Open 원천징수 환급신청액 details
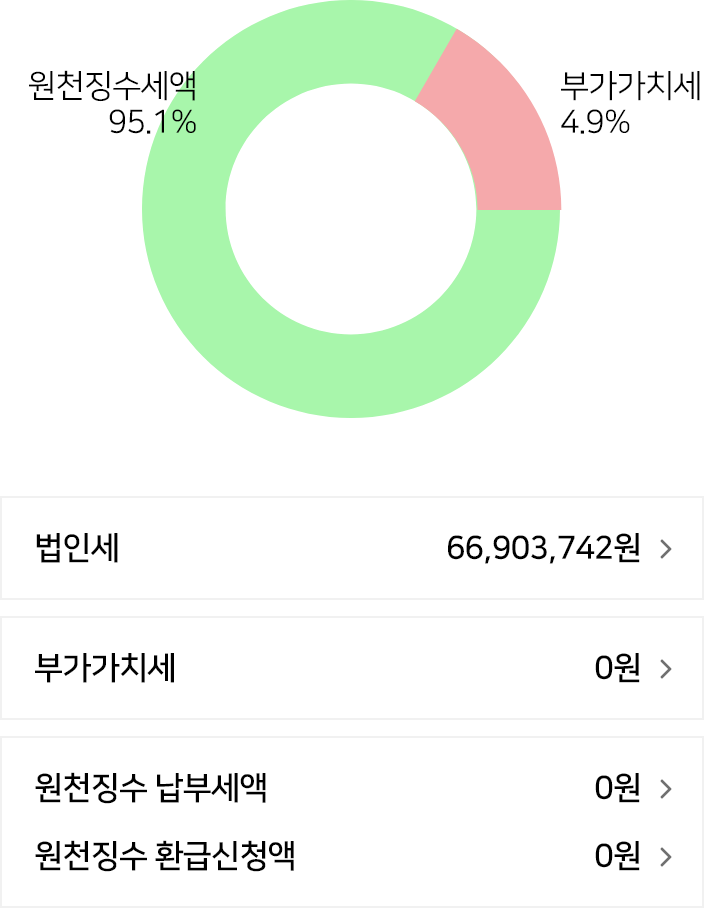Screen dimensions: 704x908 [x=352, y=856]
